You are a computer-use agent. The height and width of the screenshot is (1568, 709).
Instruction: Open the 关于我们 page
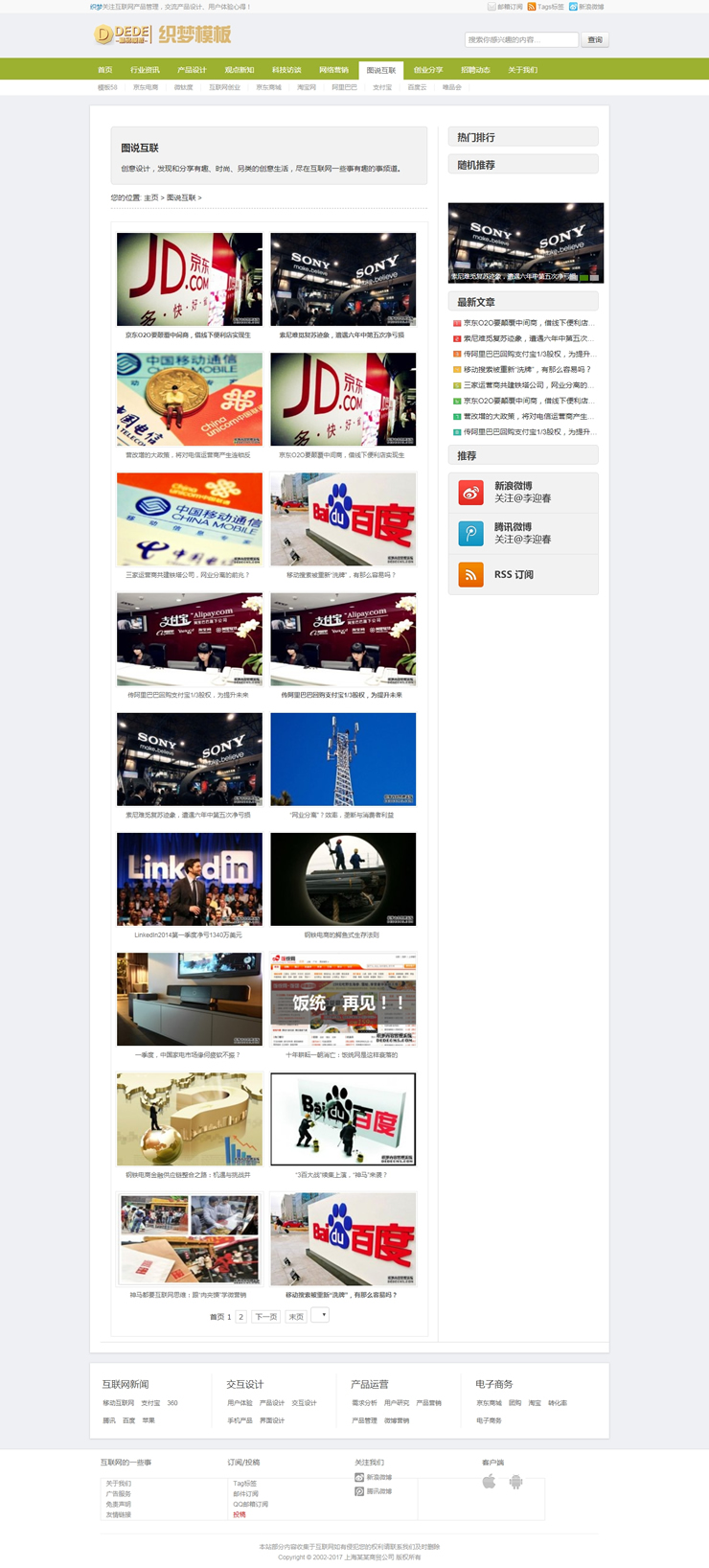522,70
